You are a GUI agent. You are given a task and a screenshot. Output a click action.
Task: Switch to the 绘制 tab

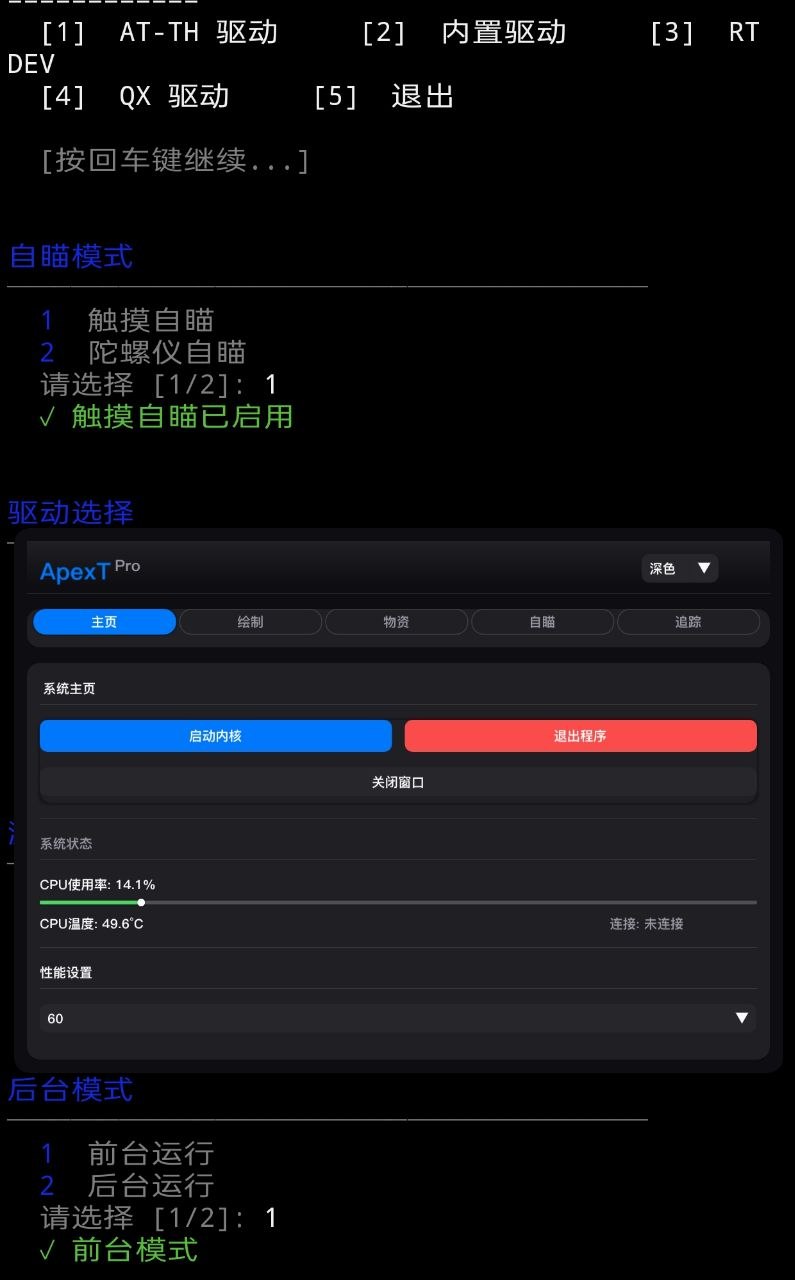click(x=250, y=622)
